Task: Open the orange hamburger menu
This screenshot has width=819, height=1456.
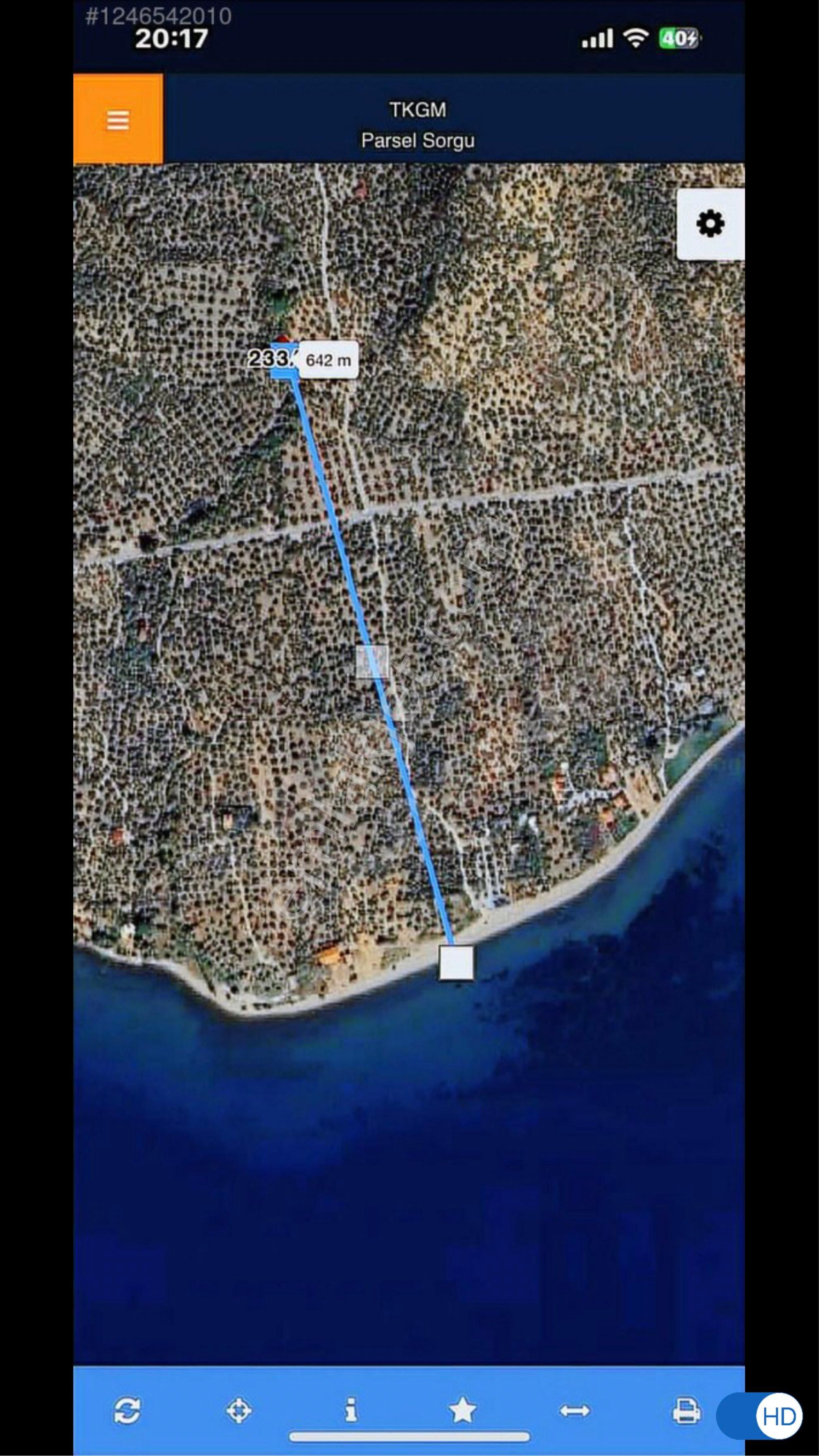Action: pos(117,120)
